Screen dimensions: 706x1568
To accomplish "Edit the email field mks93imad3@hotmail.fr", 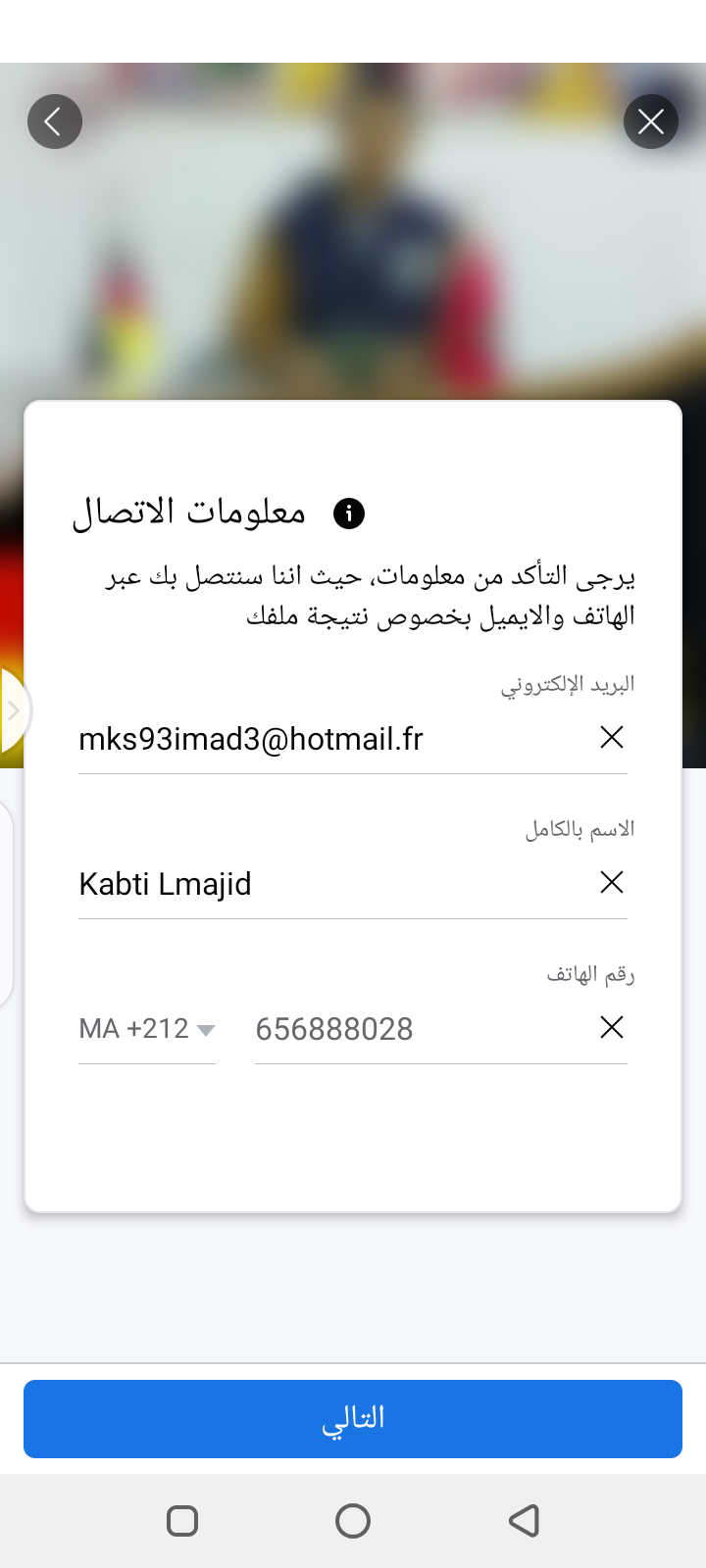I will point(333,739).
